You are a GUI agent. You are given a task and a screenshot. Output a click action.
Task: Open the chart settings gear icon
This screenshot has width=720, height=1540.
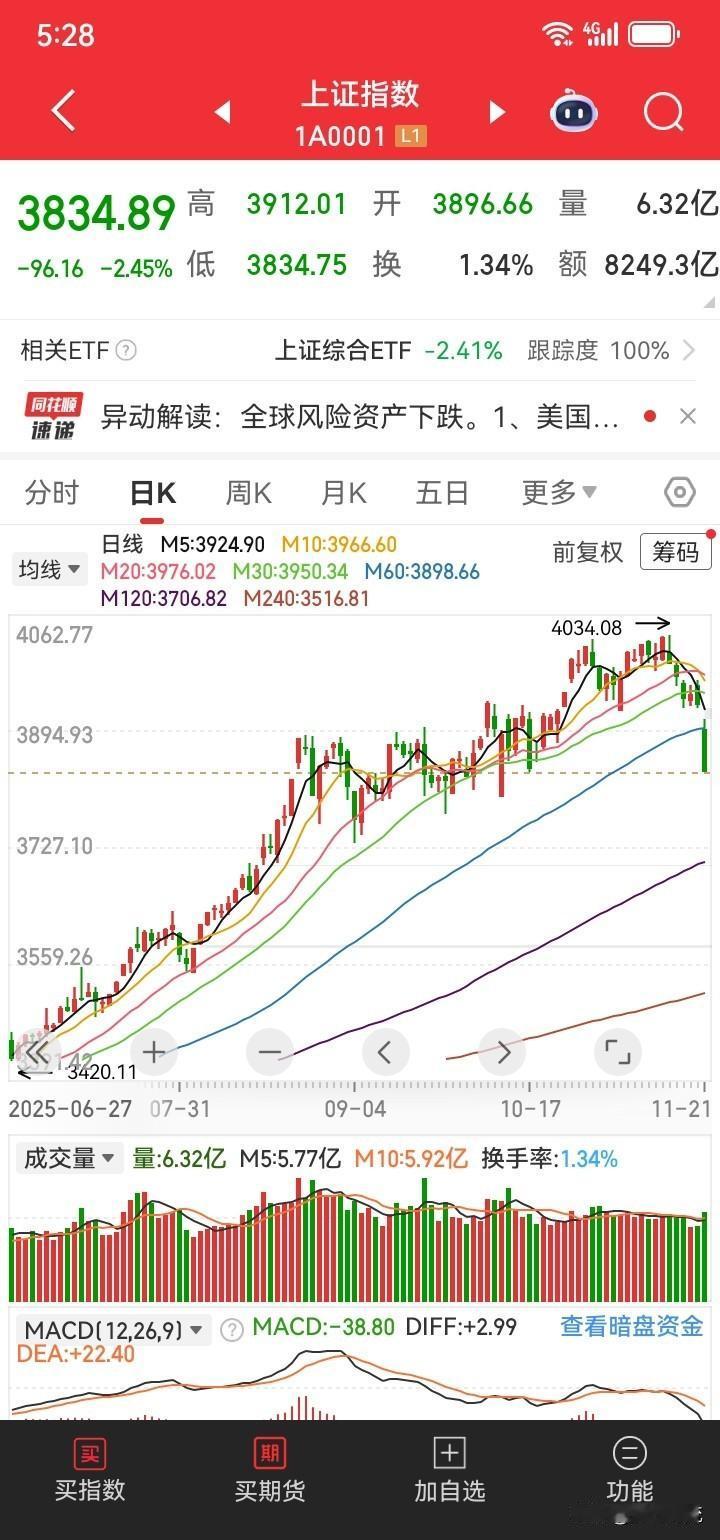[678, 492]
